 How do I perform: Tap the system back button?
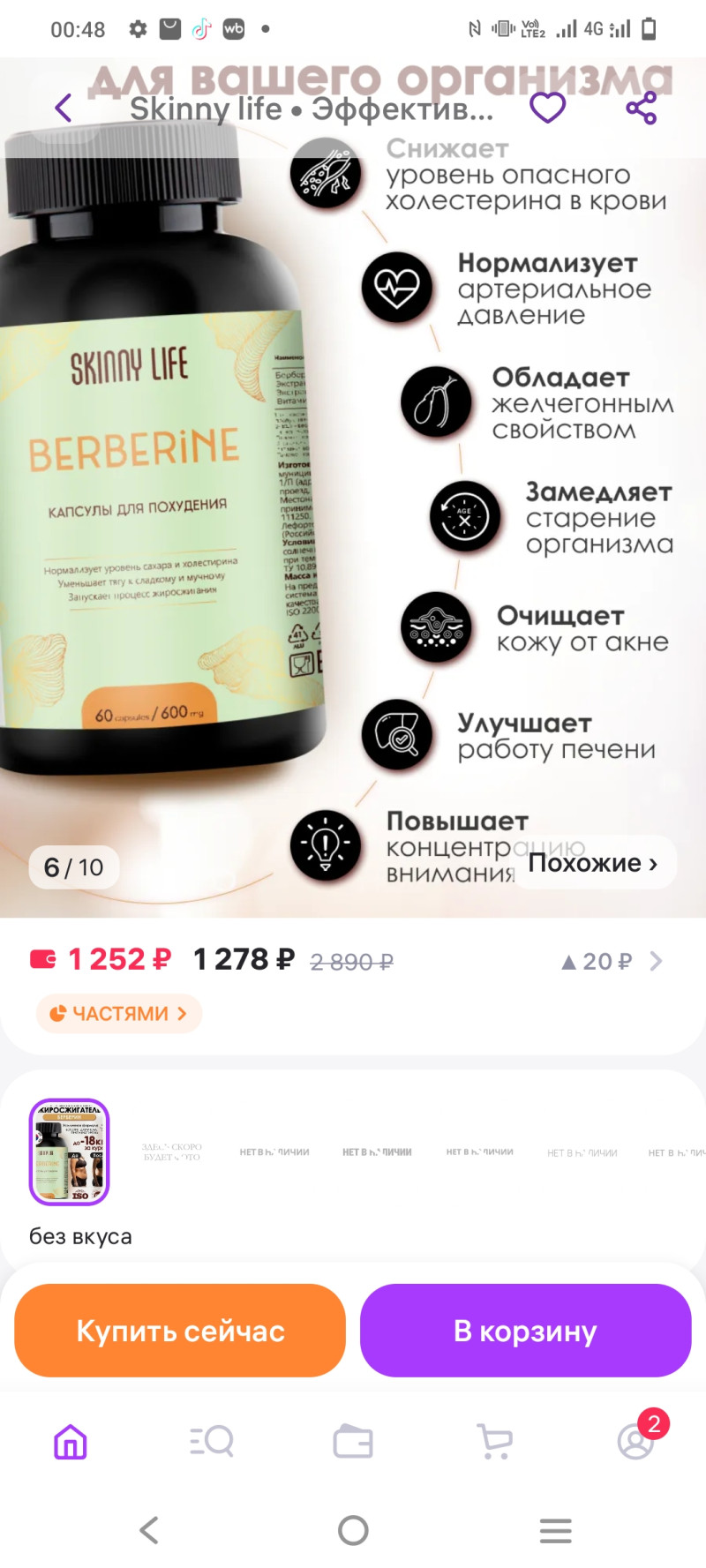coord(150,1530)
